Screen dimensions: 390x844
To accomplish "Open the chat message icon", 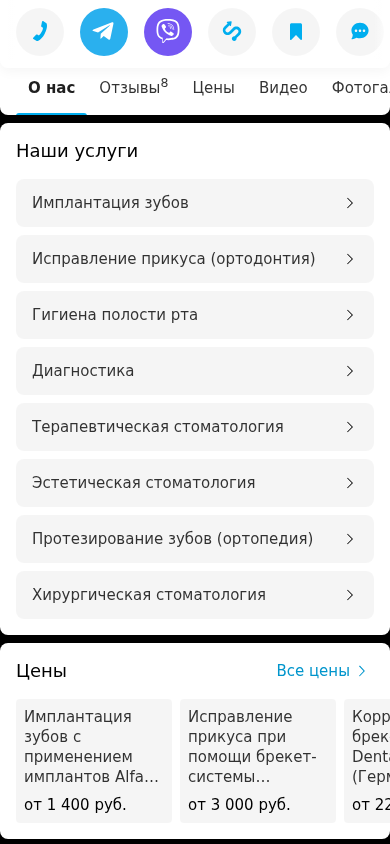I will point(360,32).
